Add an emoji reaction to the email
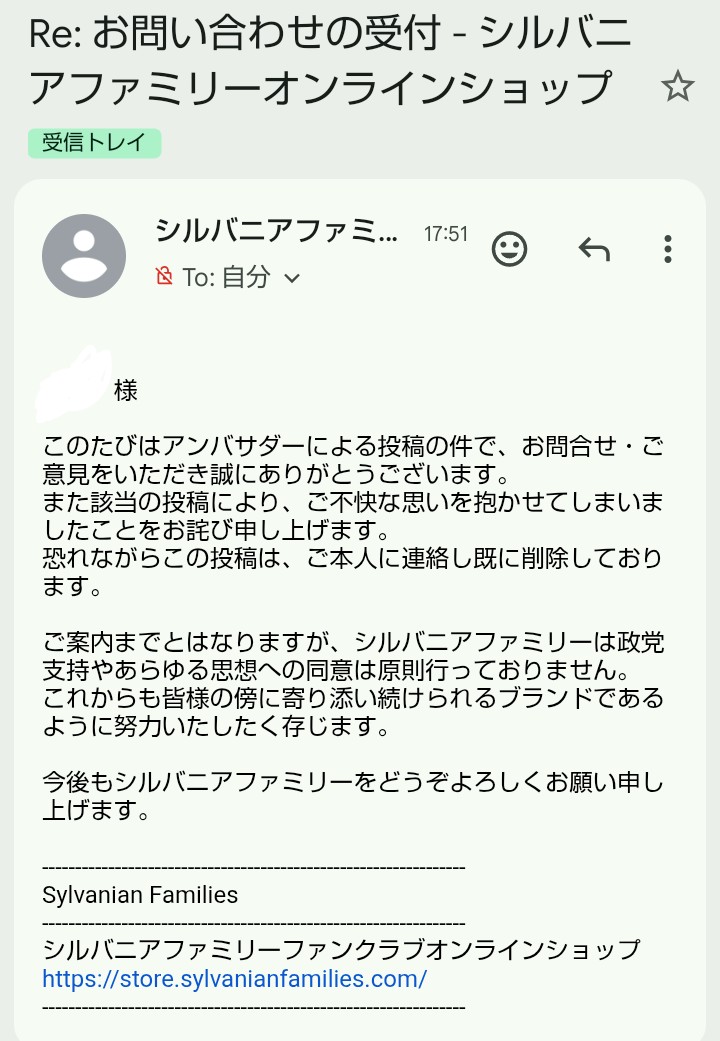The width and height of the screenshot is (720, 1041). click(x=510, y=249)
